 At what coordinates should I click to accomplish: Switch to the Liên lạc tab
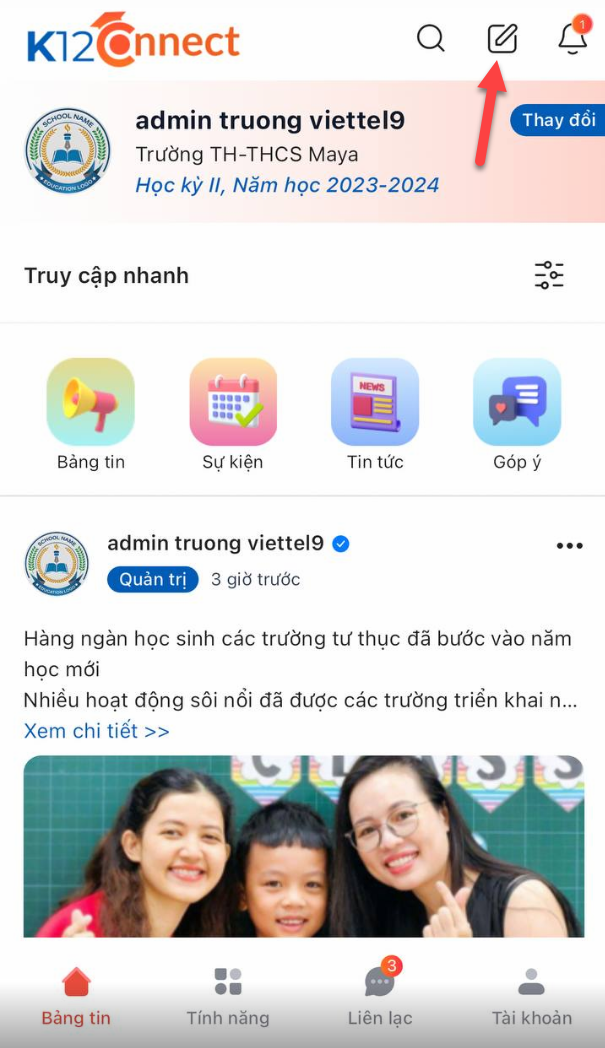click(x=380, y=996)
